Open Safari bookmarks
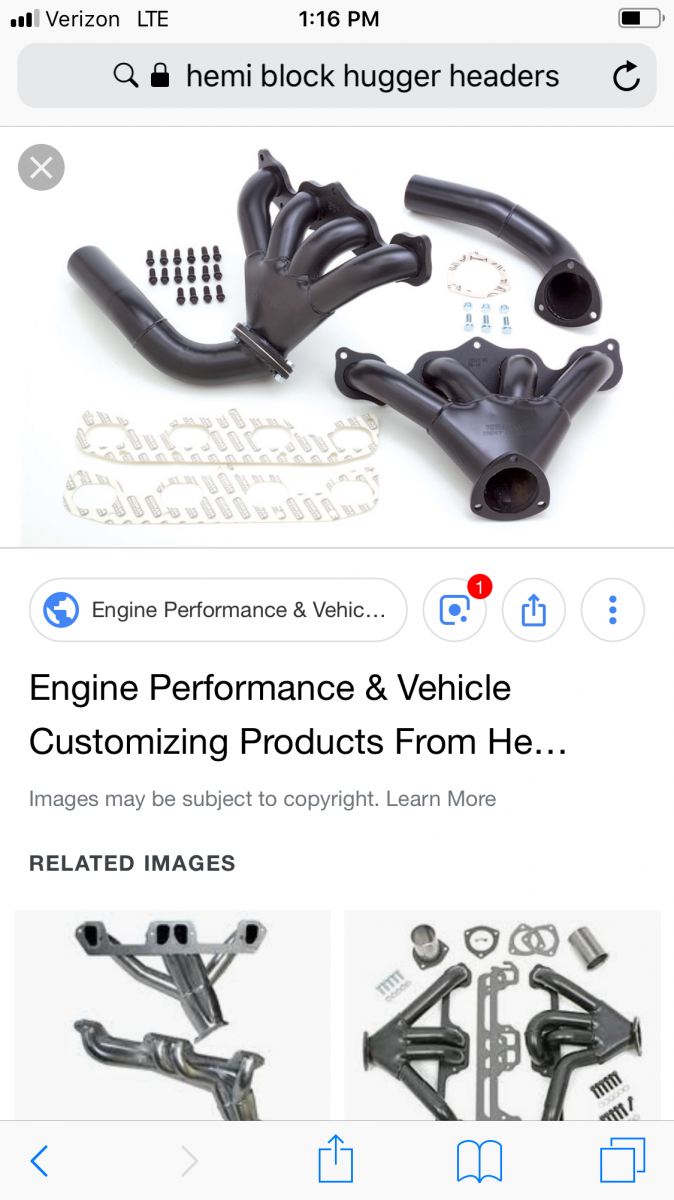This screenshot has width=674, height=1200. click(x=479, y=1161)
